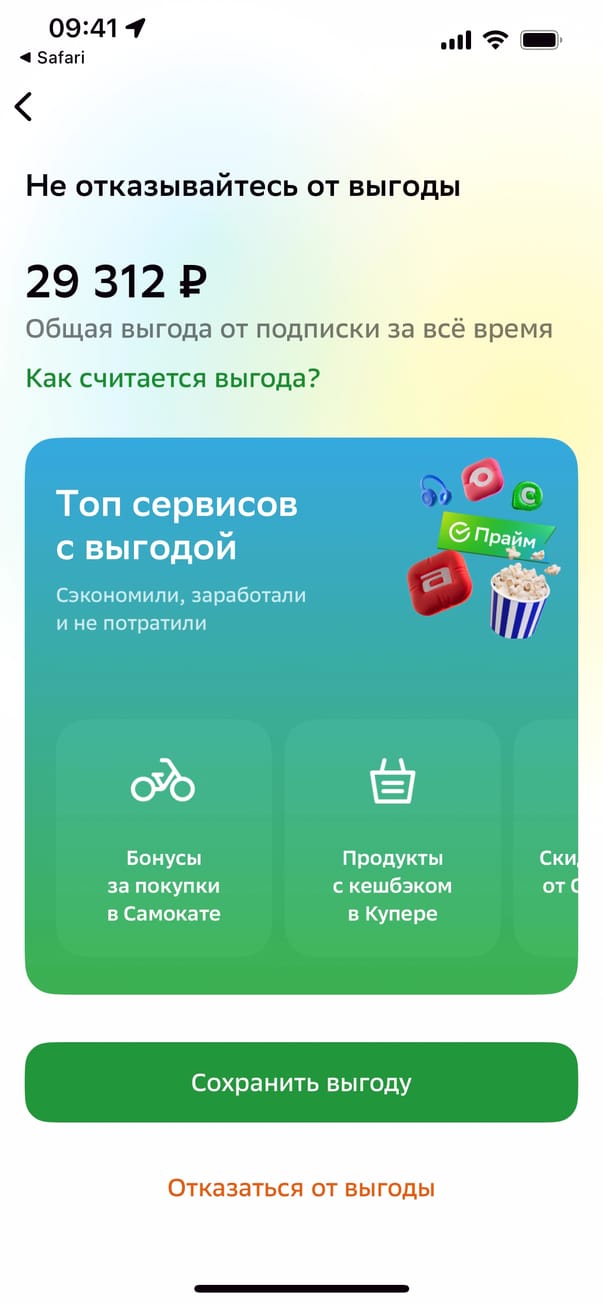Open the "Как считается выгода?" link
The image size is (603, 1305).
click(172, 379)
